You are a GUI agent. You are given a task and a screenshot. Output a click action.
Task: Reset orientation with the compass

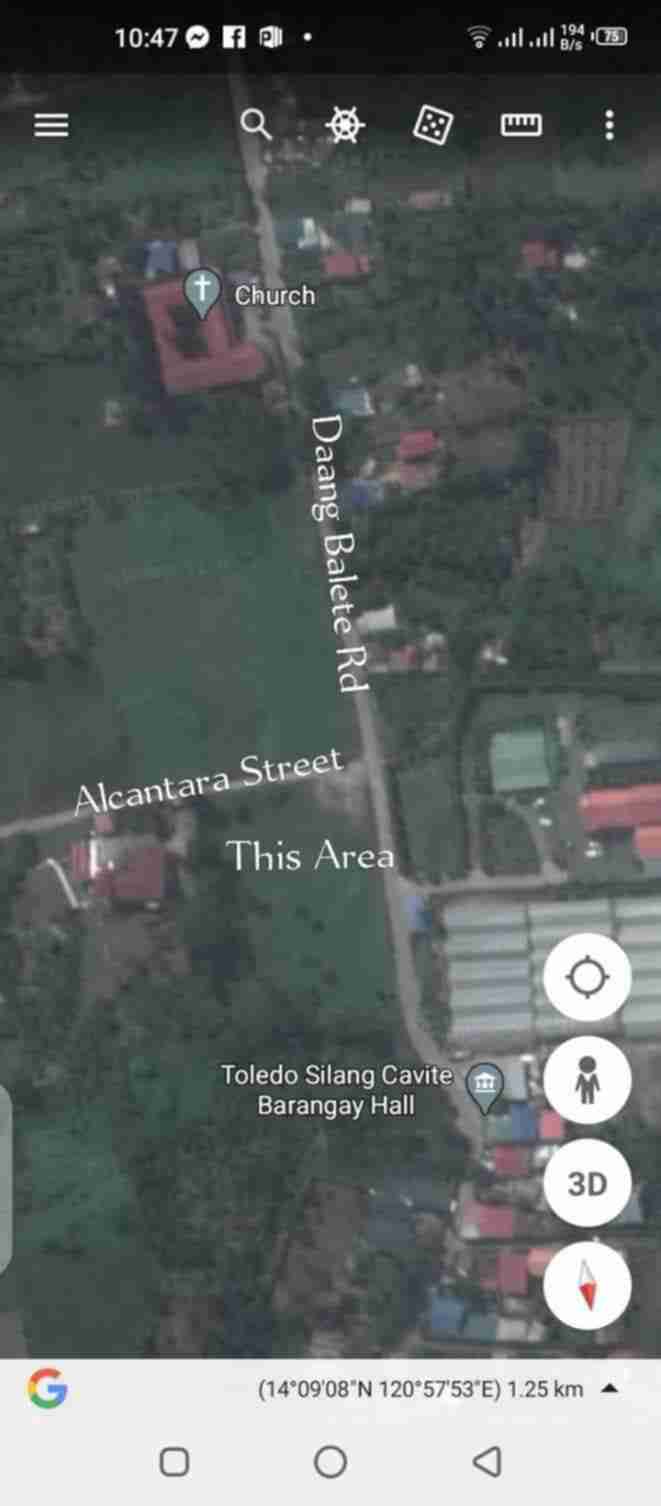point(587,1286)
